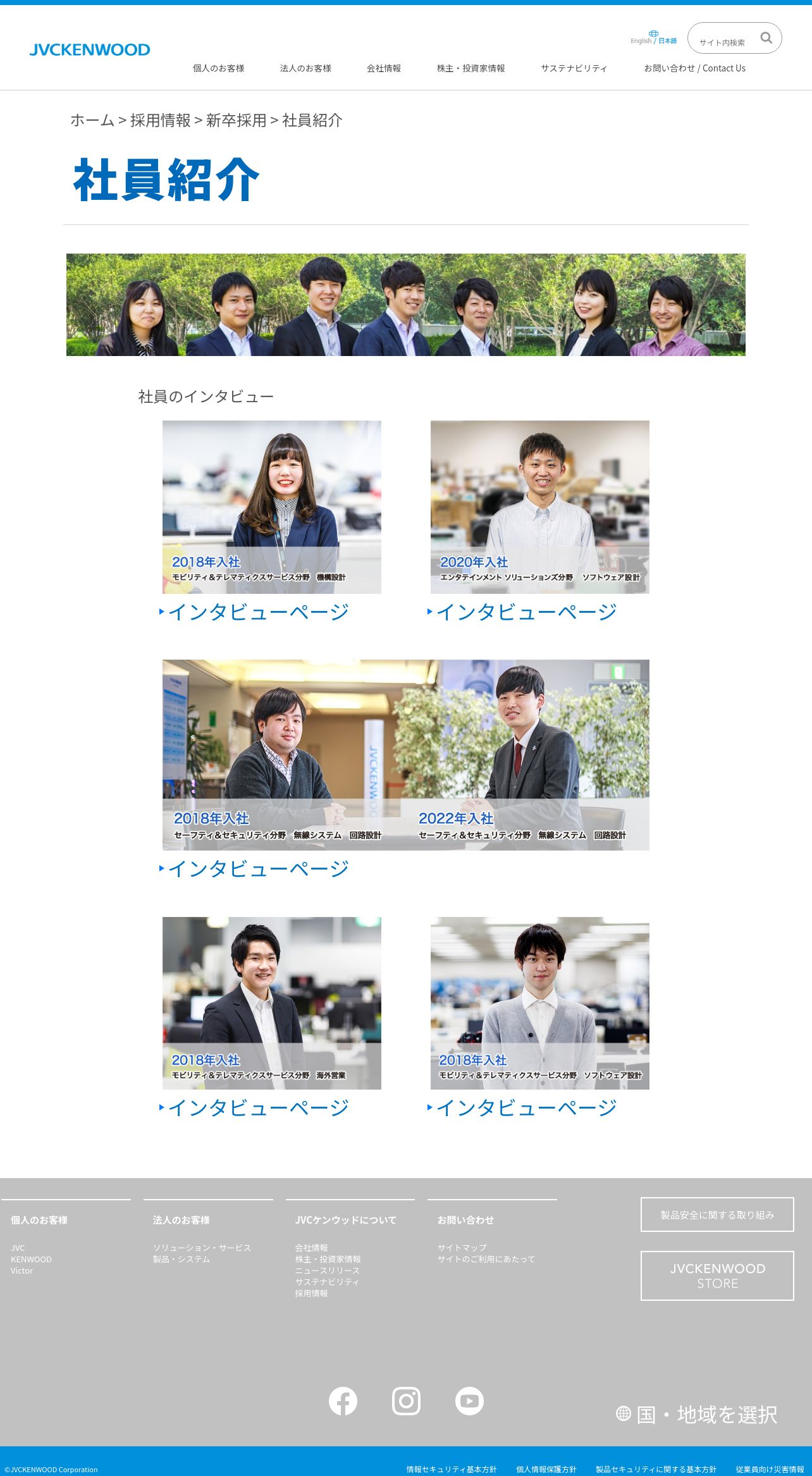
Task: Open インタビューページ link under 2018年入社 機構設計
Action: [258, 612]
